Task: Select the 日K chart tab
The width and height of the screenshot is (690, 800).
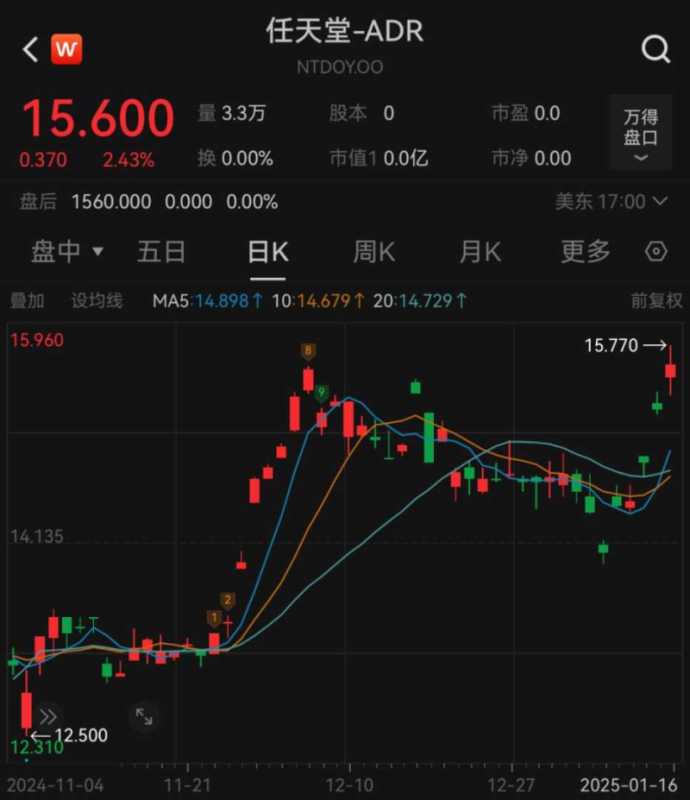Action: [267, 252]
